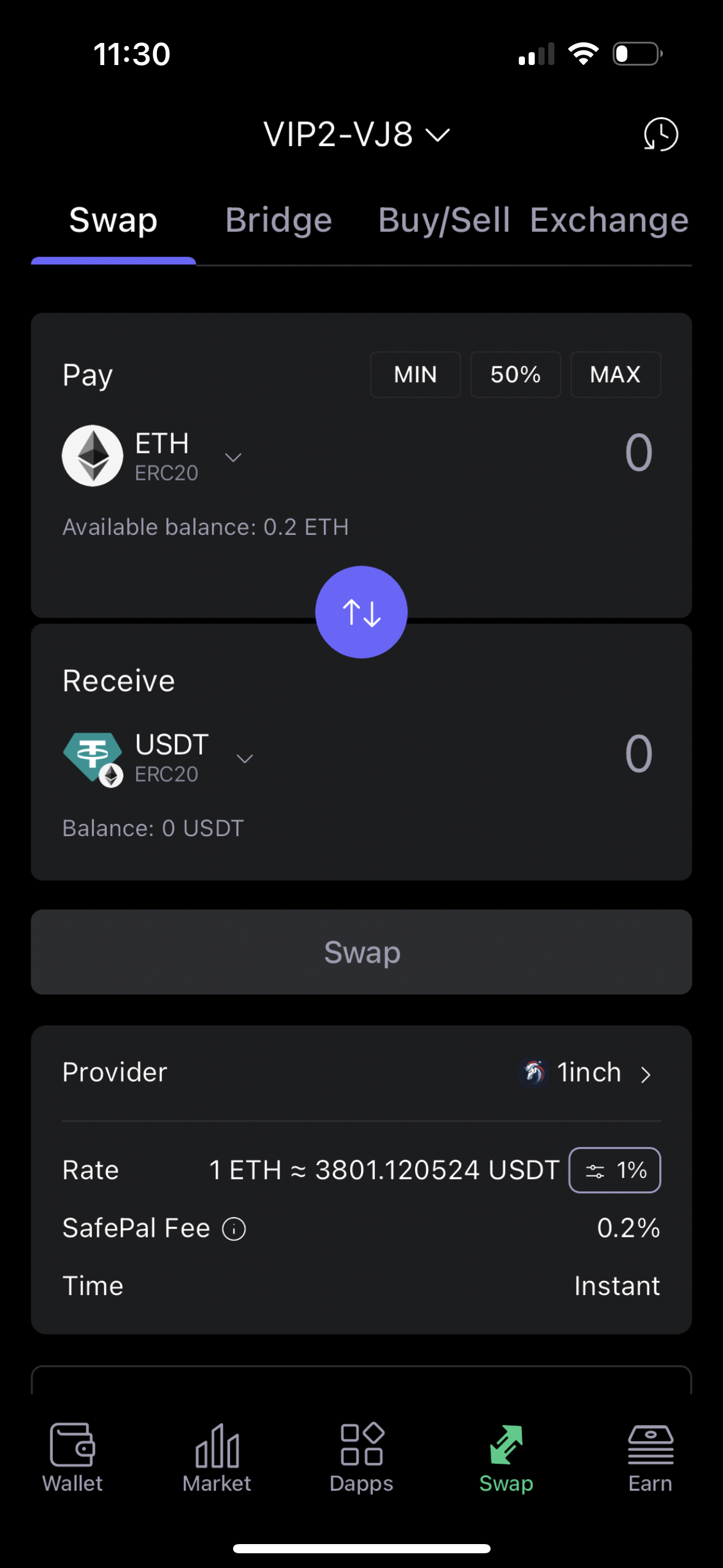
Task: Open the swap history clock icon
Action: click(660, 134)
